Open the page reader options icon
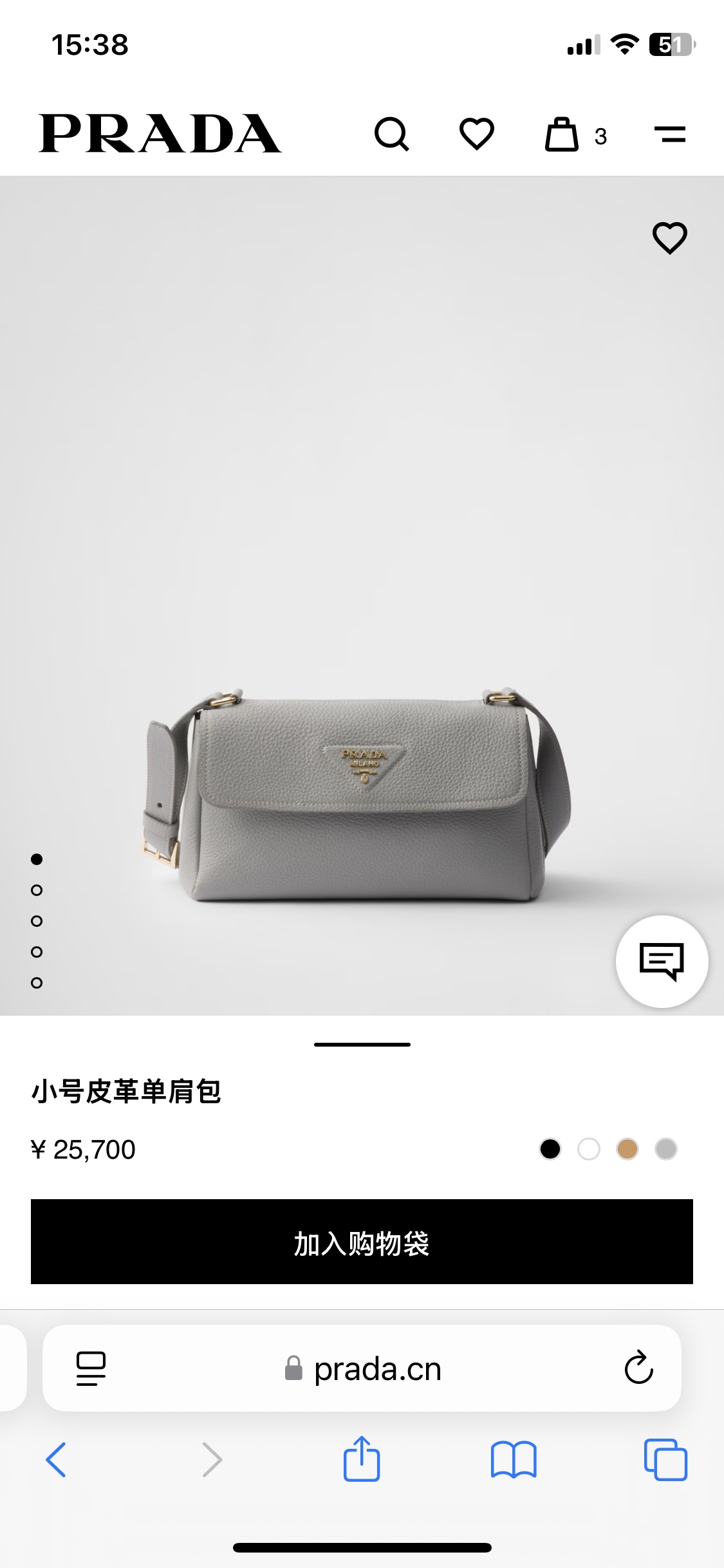724x1568 pixels. [91, 1368]
